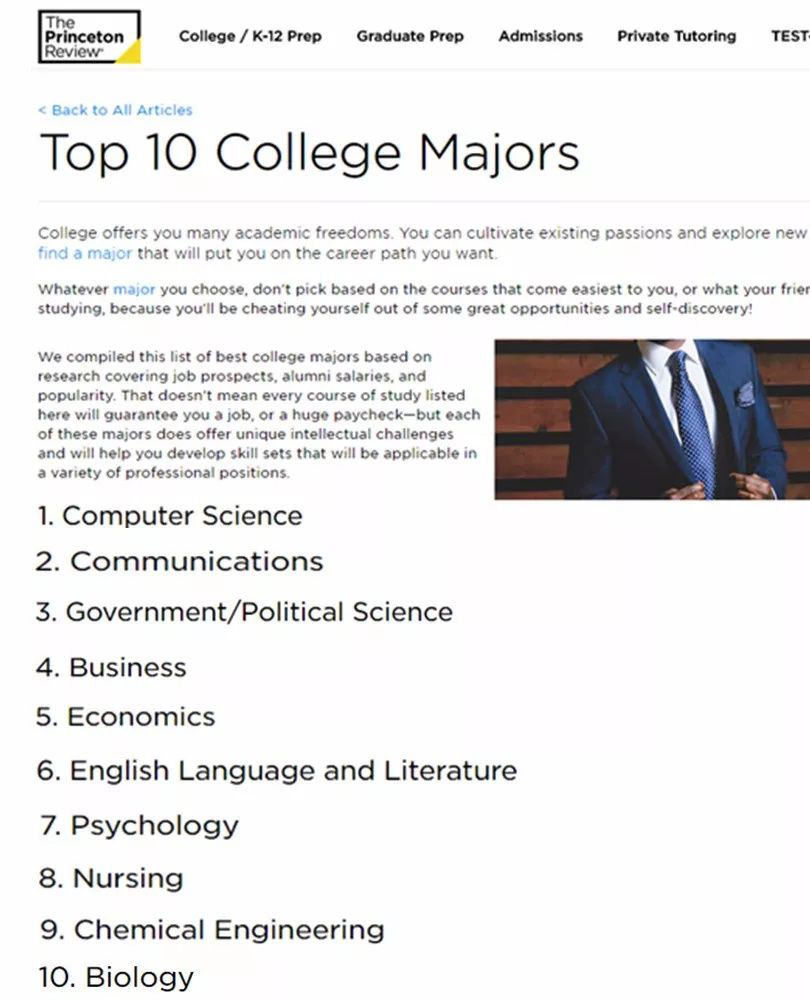Image resolution: width=810 pixels, height=1000 pixels.
Task: Follow the 'find a major' link
Action: 85,254
